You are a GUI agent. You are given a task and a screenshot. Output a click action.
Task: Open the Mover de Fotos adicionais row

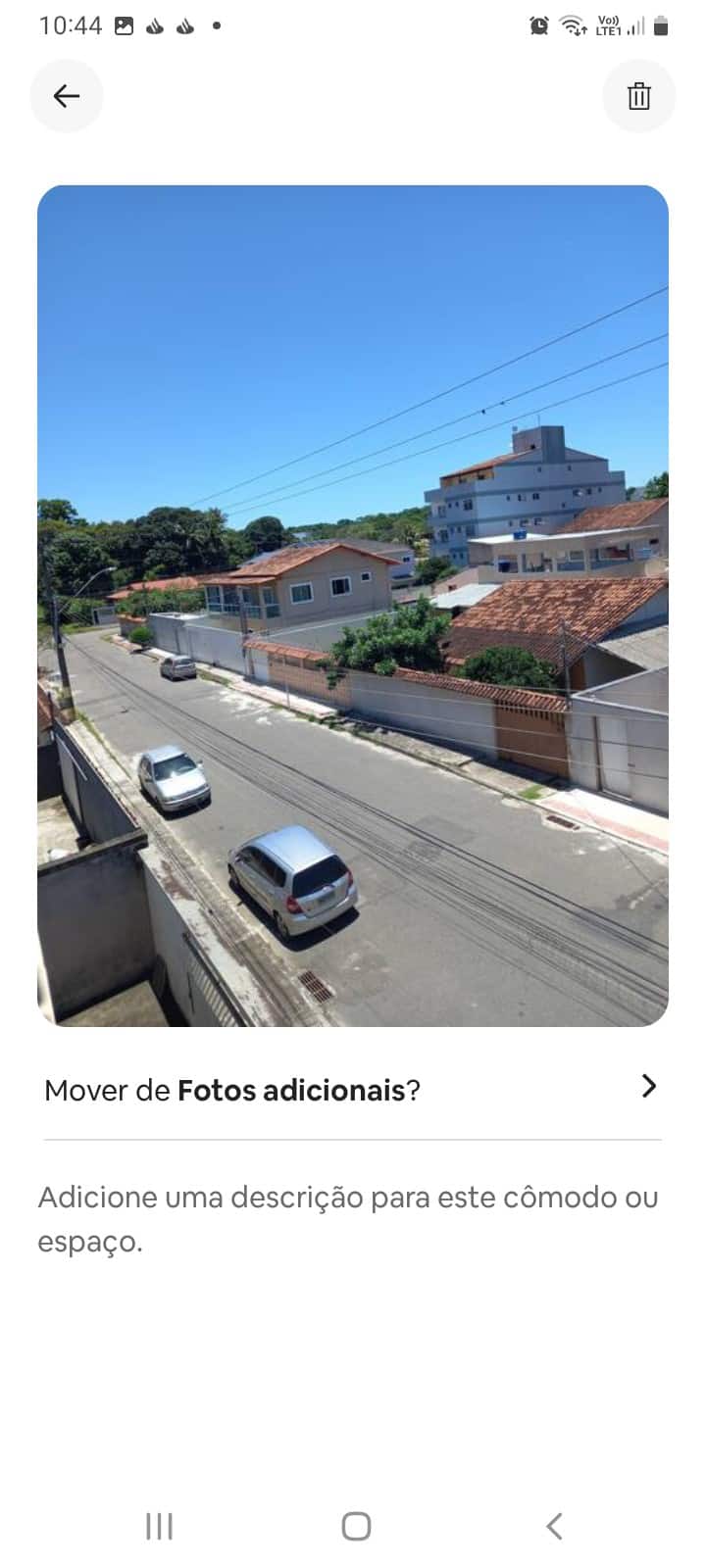click(352, 1089)
